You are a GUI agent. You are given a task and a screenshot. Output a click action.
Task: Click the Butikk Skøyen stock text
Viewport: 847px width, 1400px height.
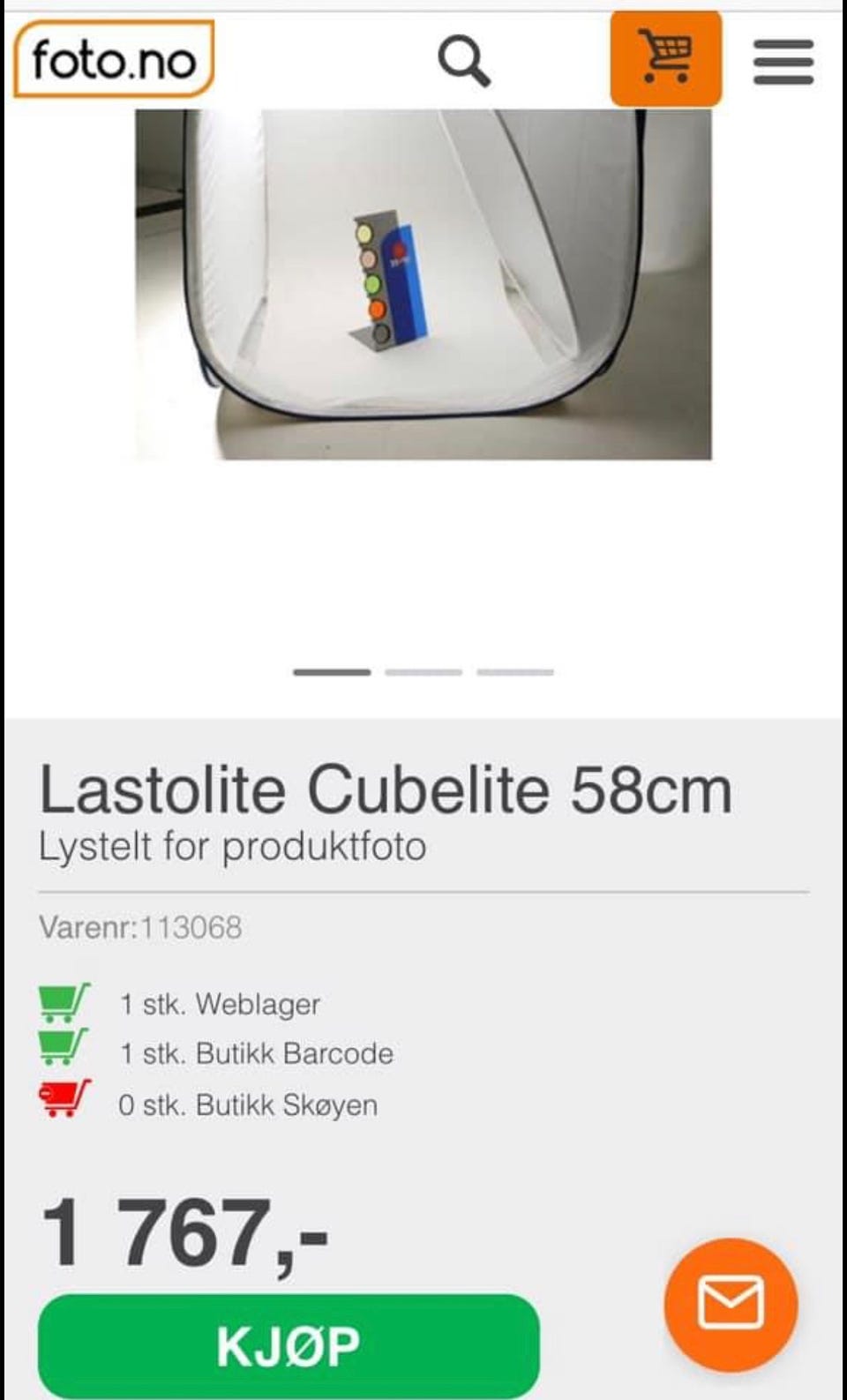point(249,1104)
